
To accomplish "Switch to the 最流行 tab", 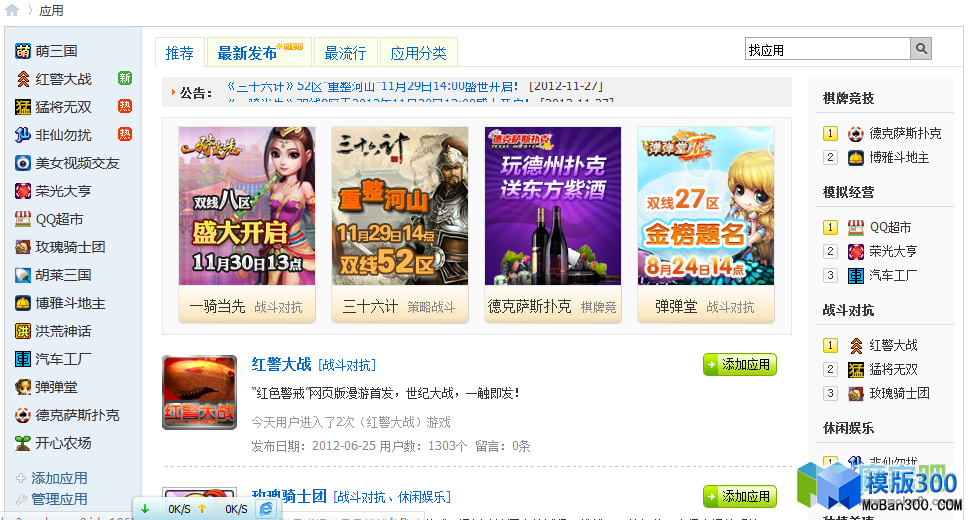I will point(345,53).
